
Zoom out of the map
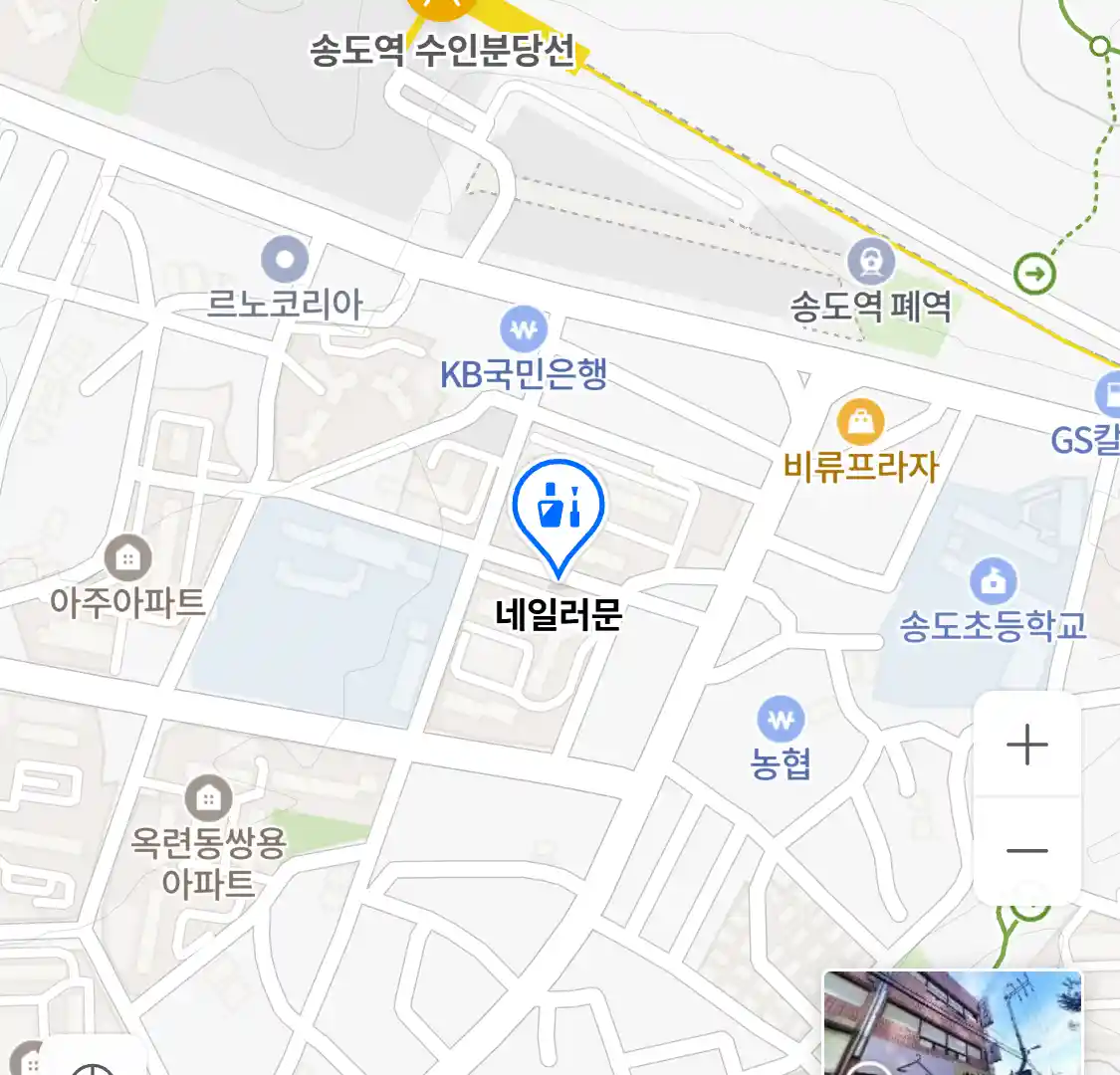(1026, 851)
